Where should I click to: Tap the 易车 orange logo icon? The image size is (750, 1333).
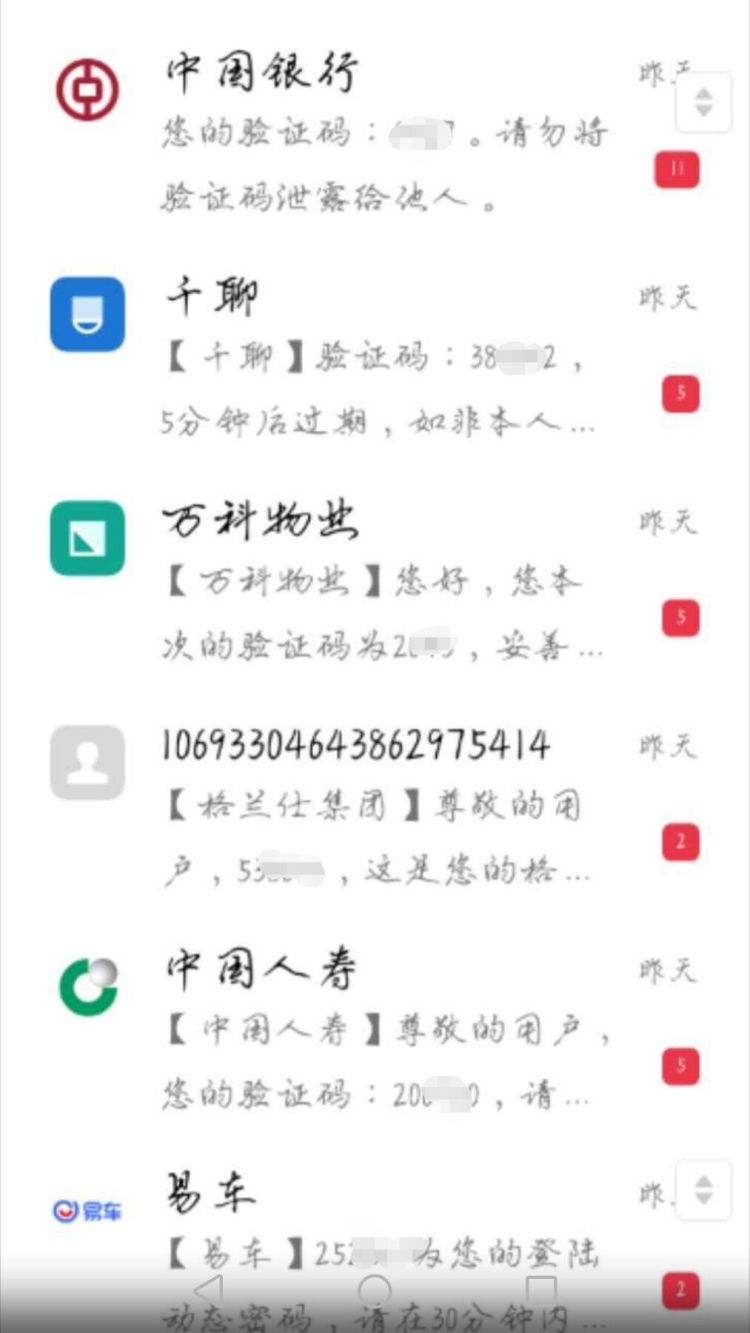click(x=67, y=1211)
